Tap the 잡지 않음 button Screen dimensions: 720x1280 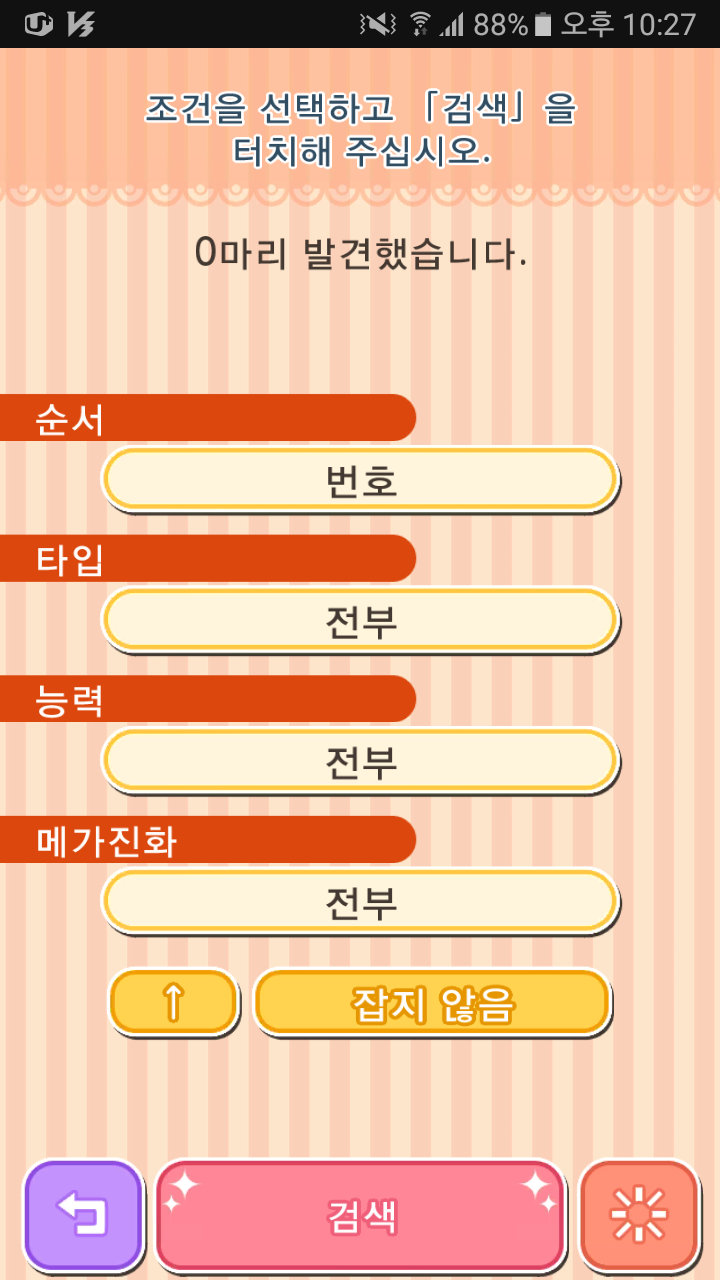(x=432, y=1002)
